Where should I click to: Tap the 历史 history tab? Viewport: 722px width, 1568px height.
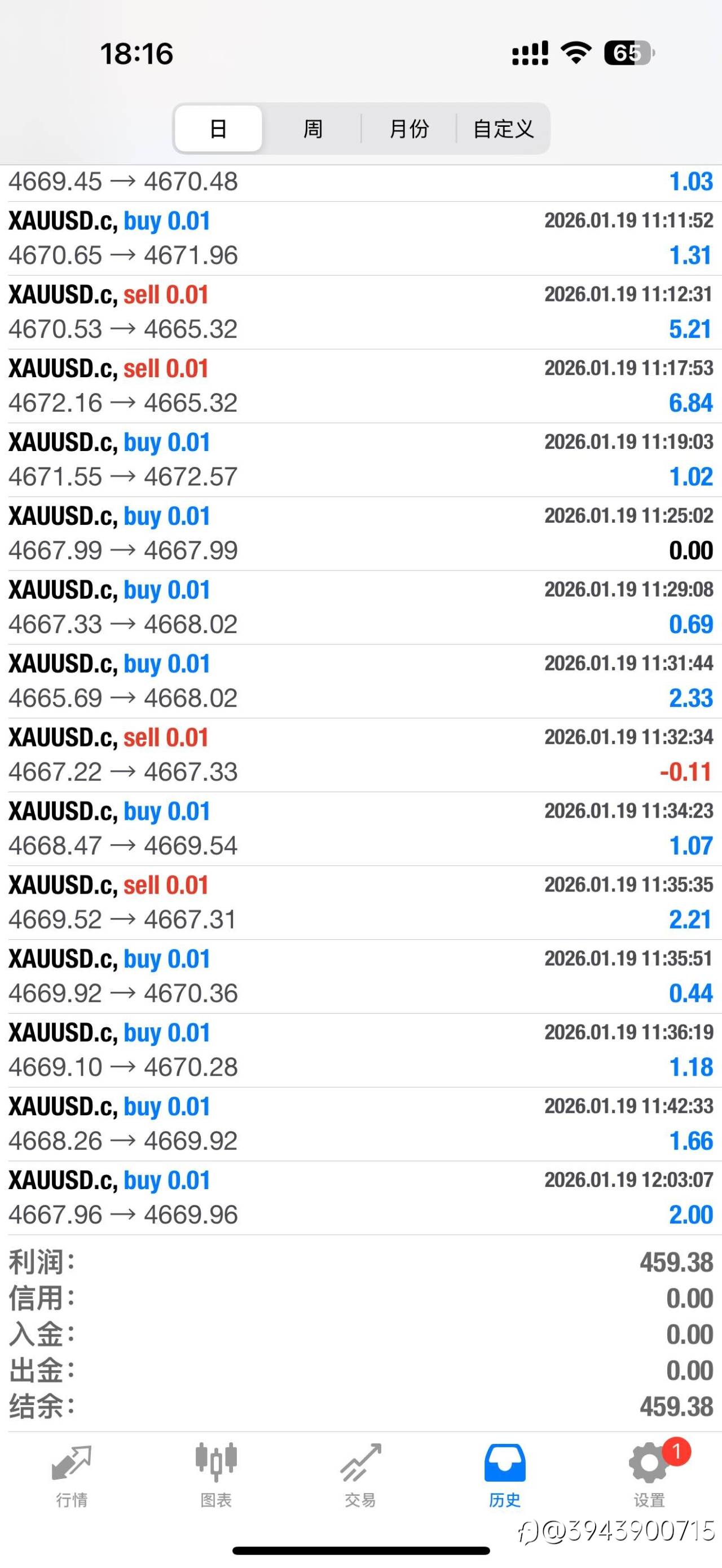pos(505,1474)
